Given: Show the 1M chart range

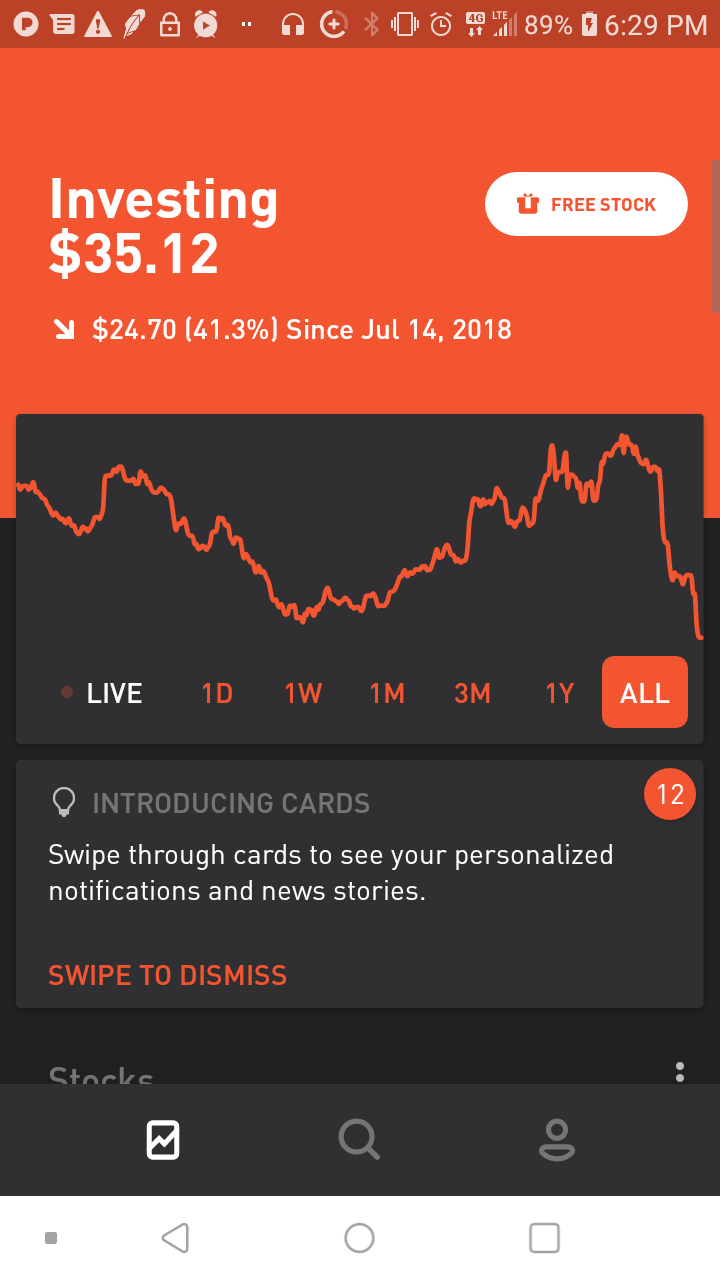Looking at the screenshot, I should click(387, 693).
